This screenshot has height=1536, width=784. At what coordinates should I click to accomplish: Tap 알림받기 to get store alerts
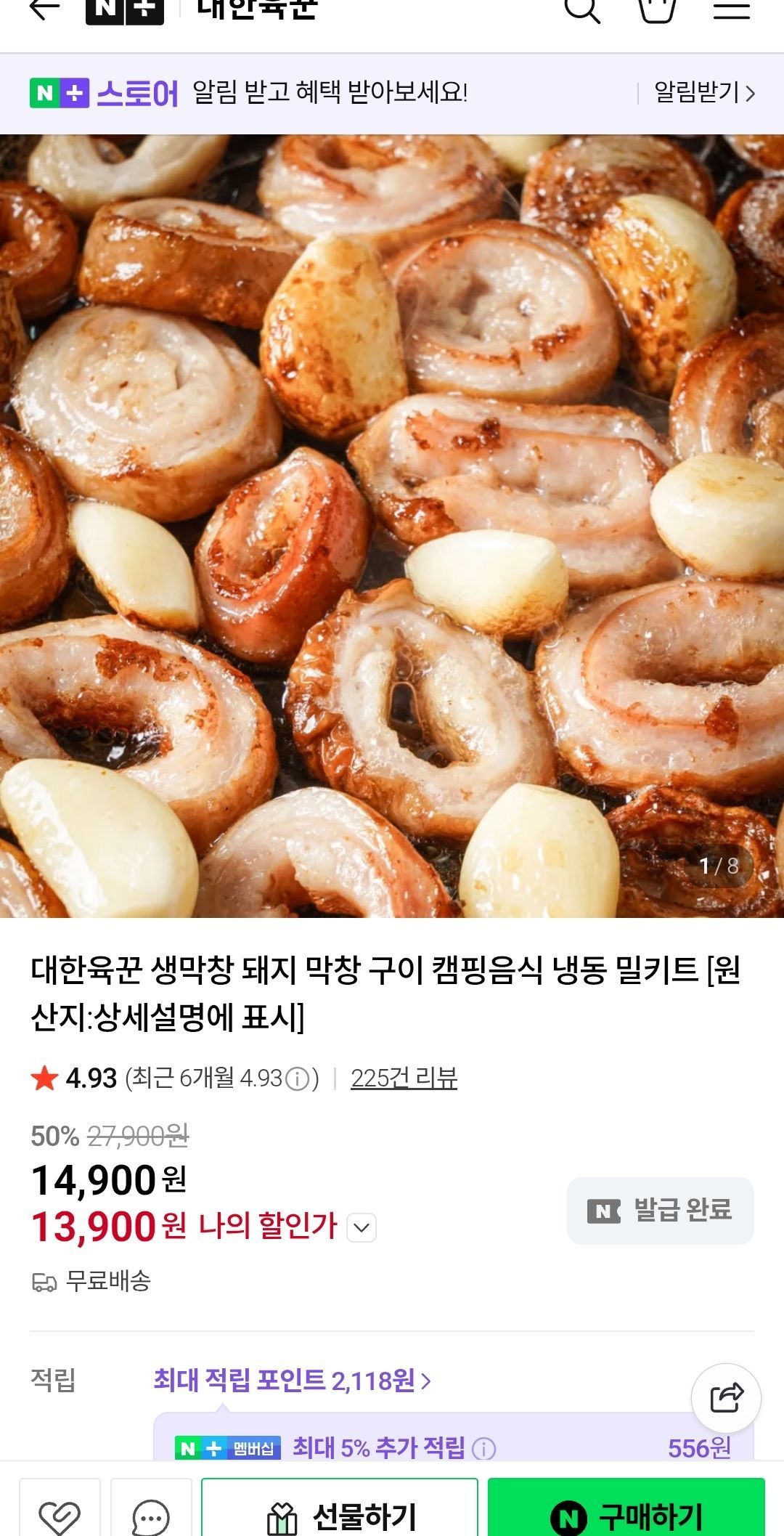pyautogui.click(x=704, y=93)
